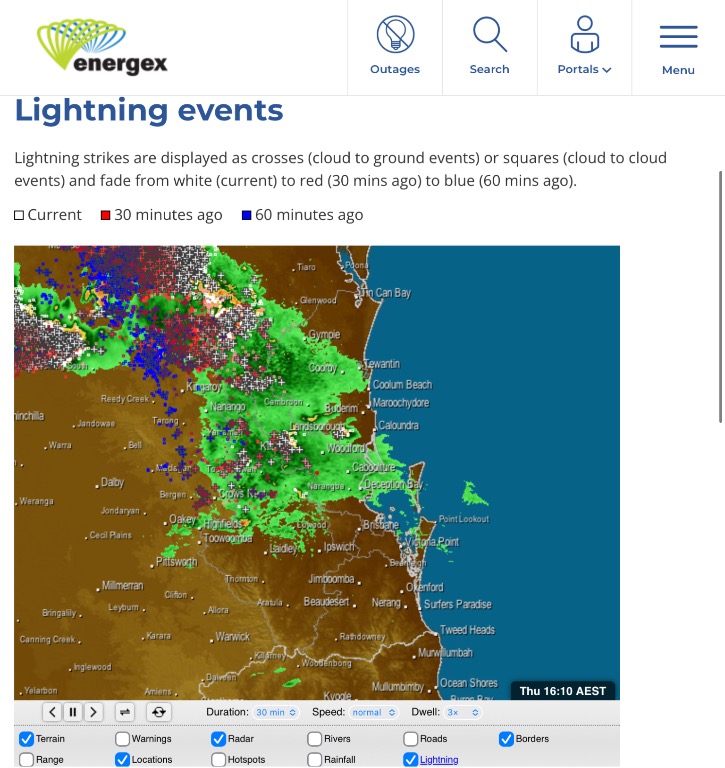Enable the Rivers layer
The height and width of the screenshot is (768, 725).
coord(315,739)
